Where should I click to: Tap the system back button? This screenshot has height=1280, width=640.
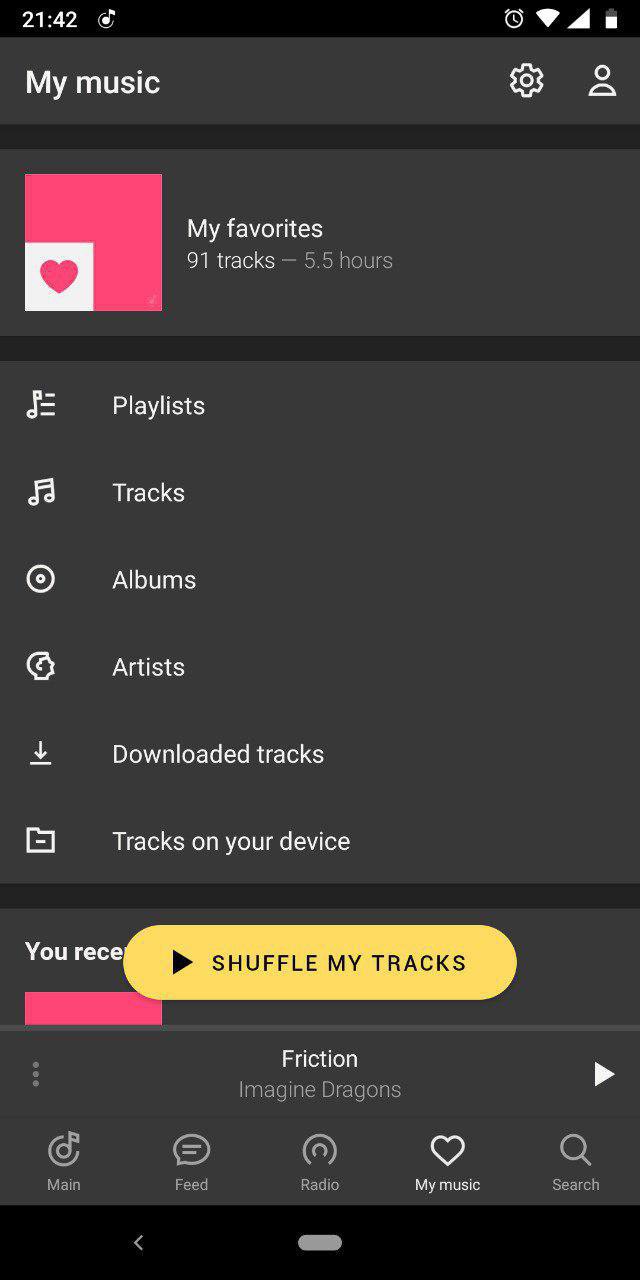[x=139, y=1242]
